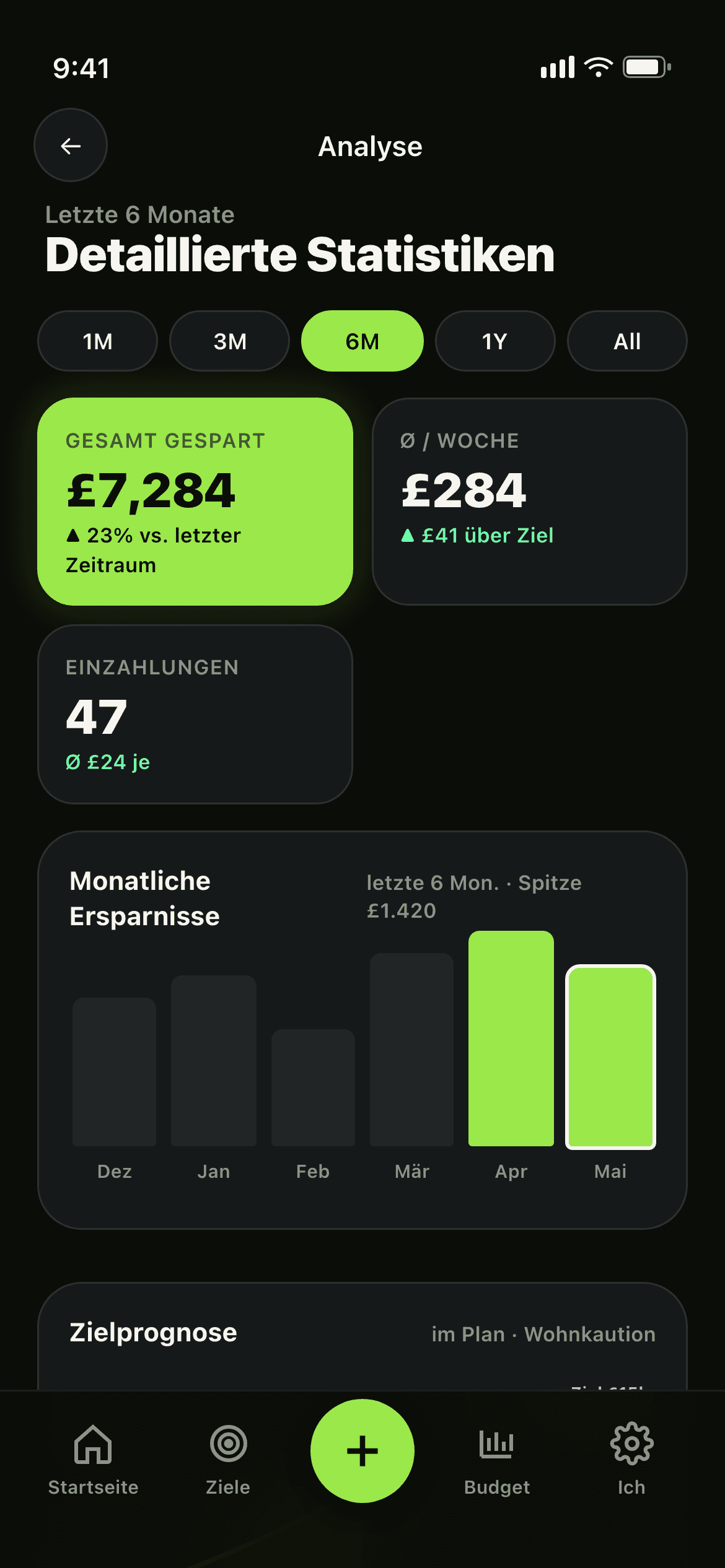Tap the Apr bar in the chart
This screenshot has width=725, height=1568.
point(511,1039)
